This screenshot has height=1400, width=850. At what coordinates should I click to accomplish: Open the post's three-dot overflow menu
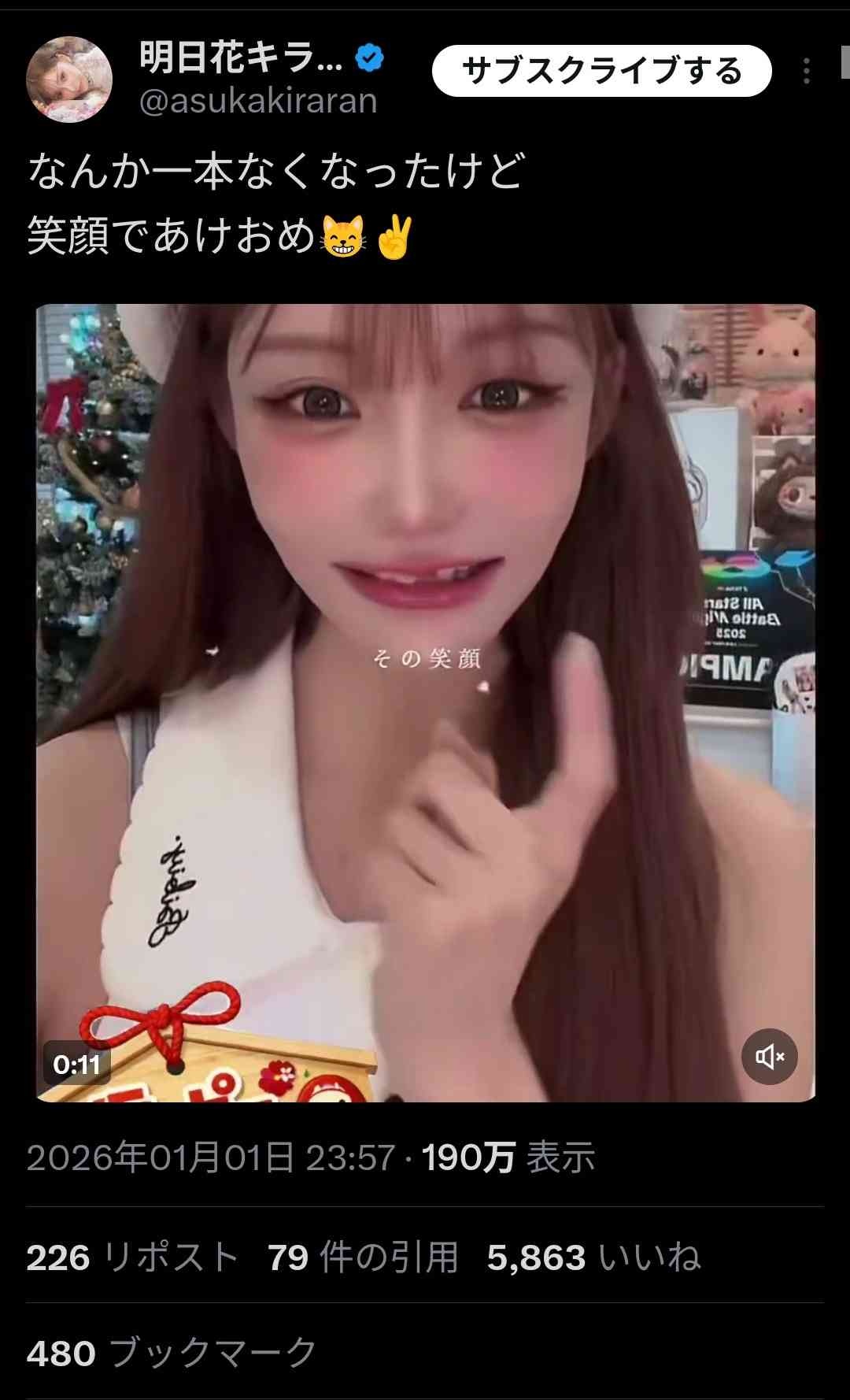[806, 71]
